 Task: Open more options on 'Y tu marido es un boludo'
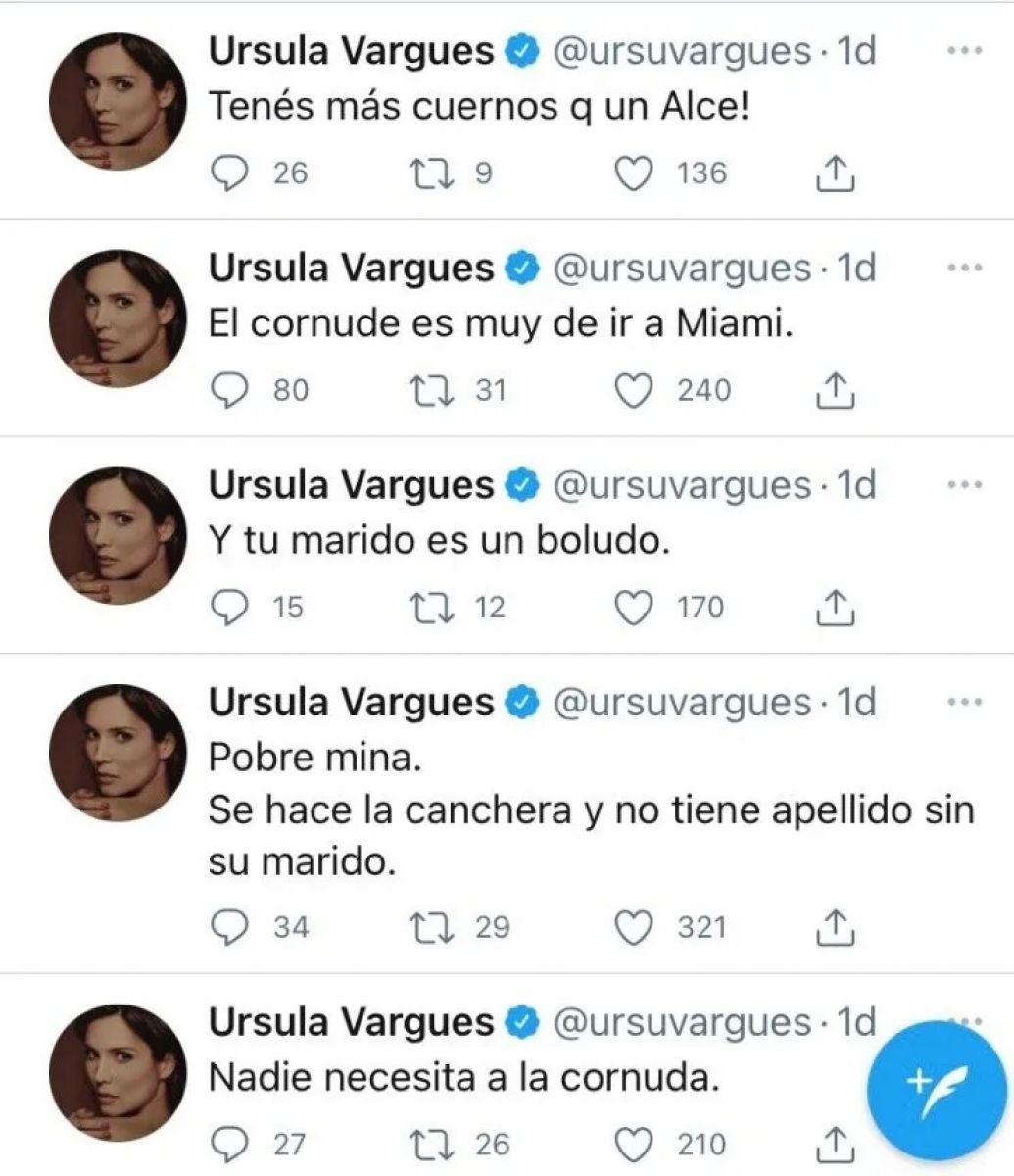[x=965, y=485]
